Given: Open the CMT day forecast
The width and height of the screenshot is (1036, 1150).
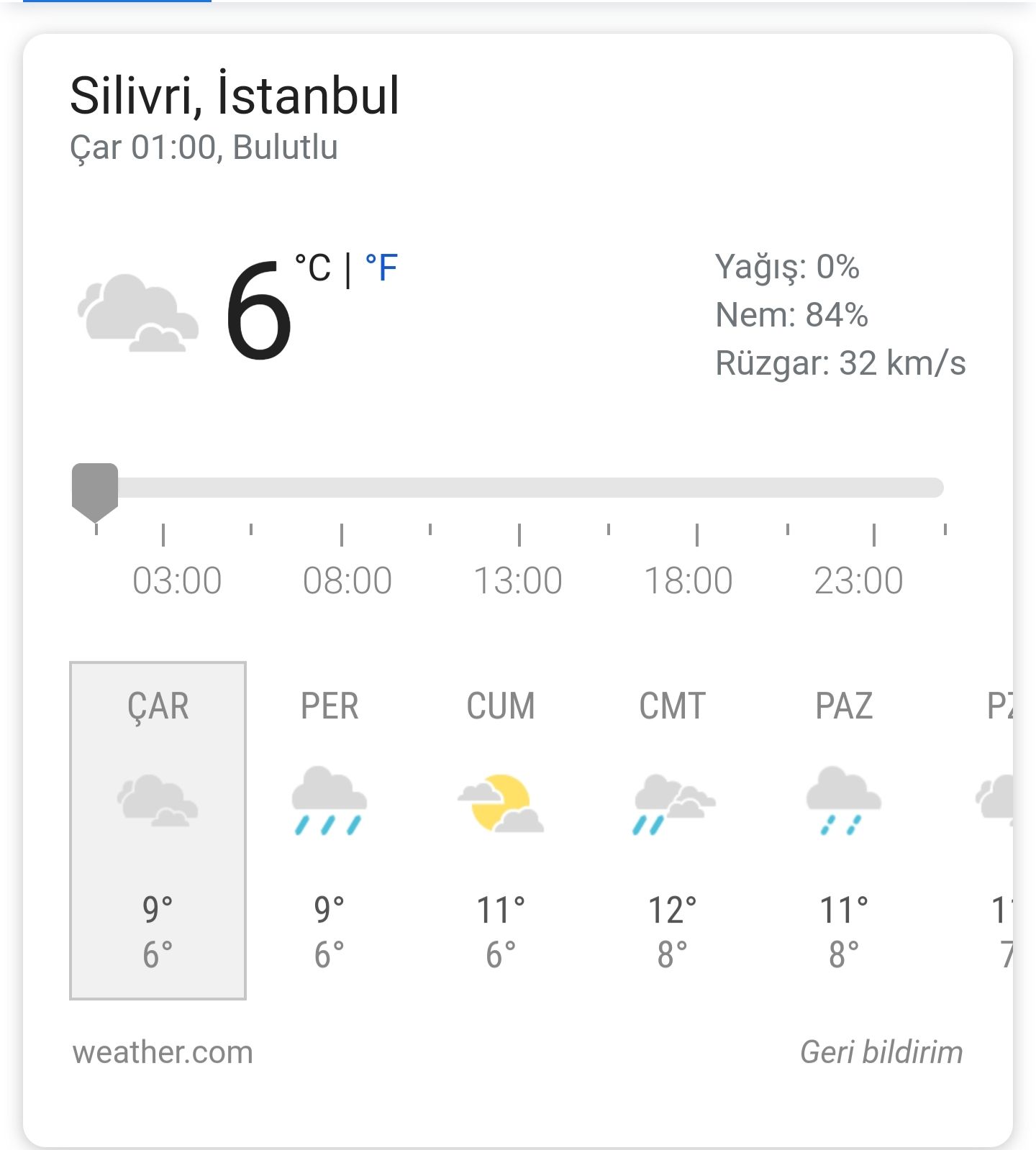Looking at the screenshot, I should [673, 830].
